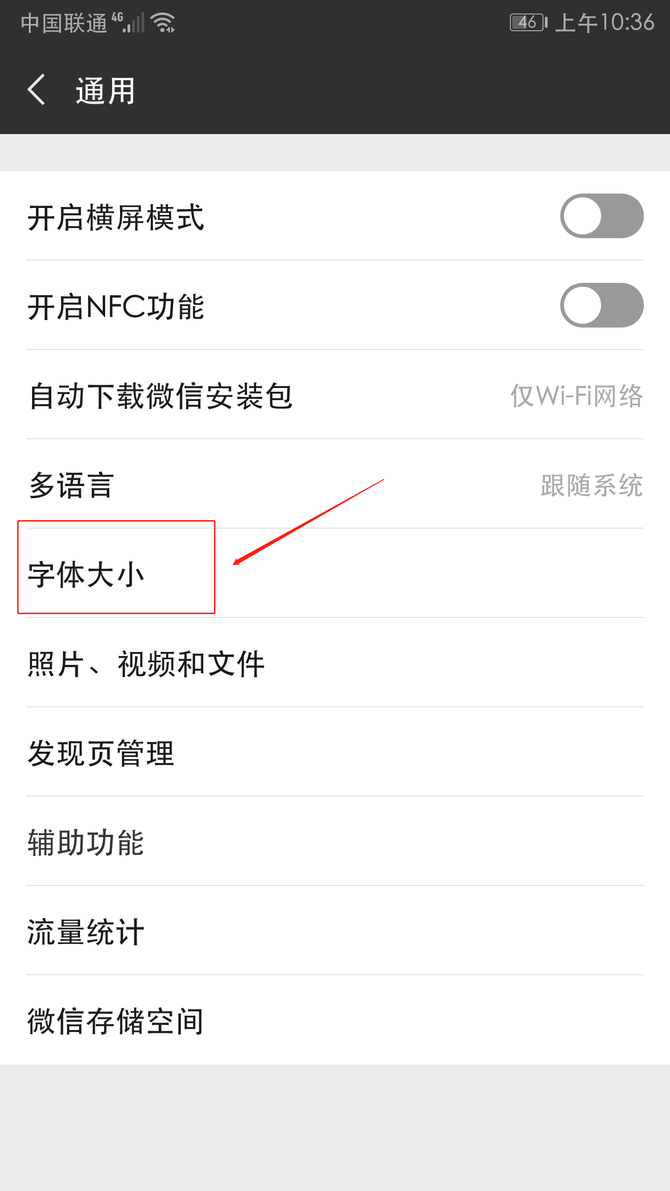Open 发现页管理
Screen dimensions: 670x1191
pos(335,752)
